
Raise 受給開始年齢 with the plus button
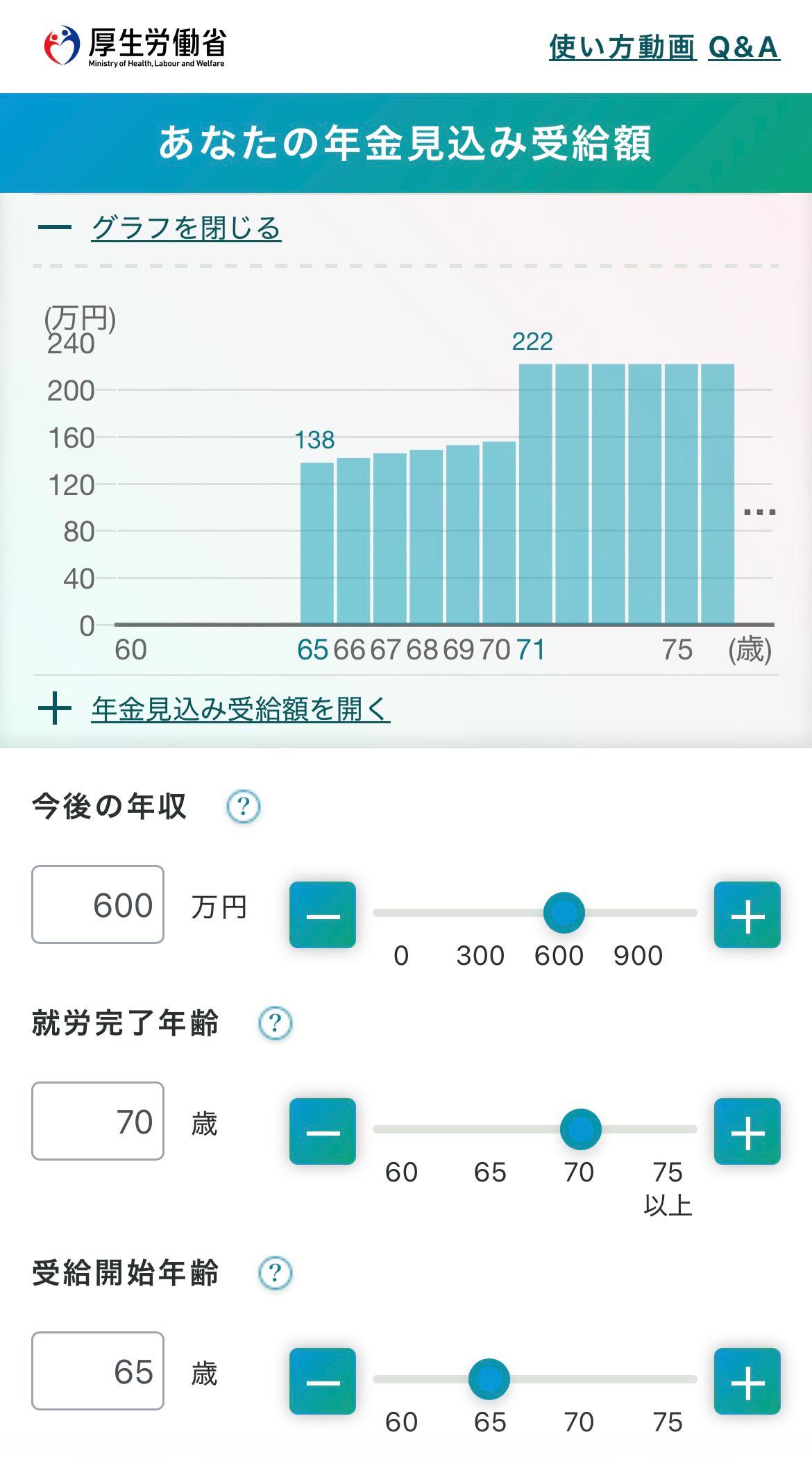[747, 1381]
